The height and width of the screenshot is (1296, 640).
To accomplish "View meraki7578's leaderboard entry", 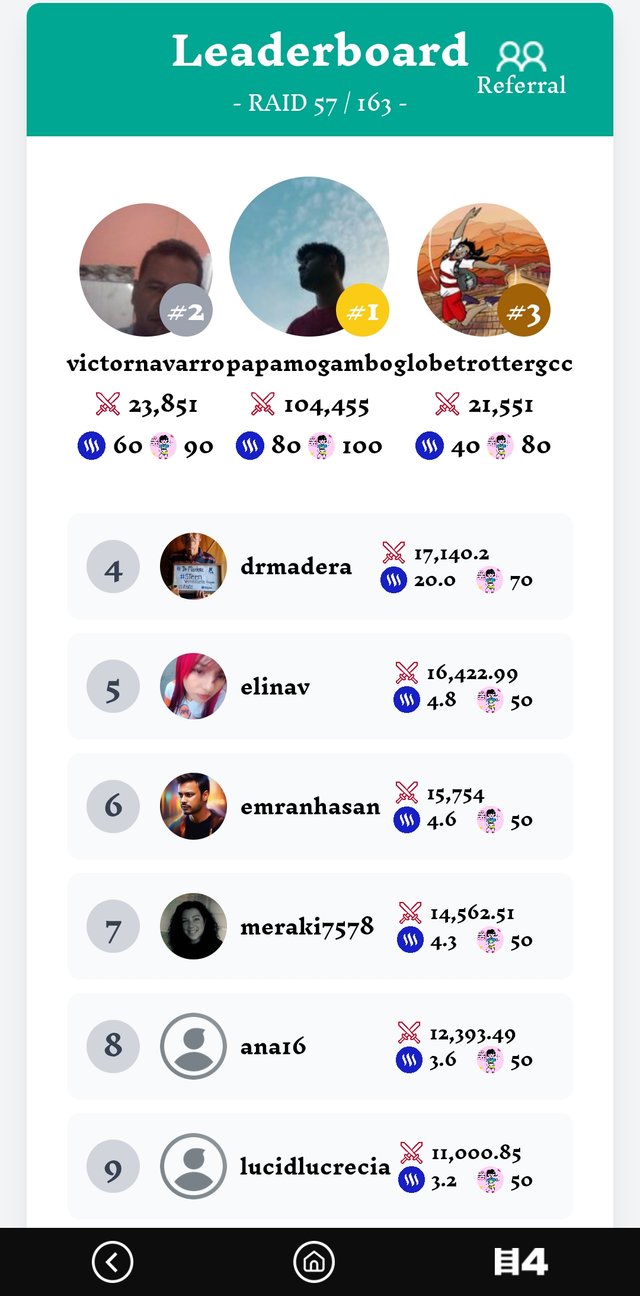I will pos(320,926).
